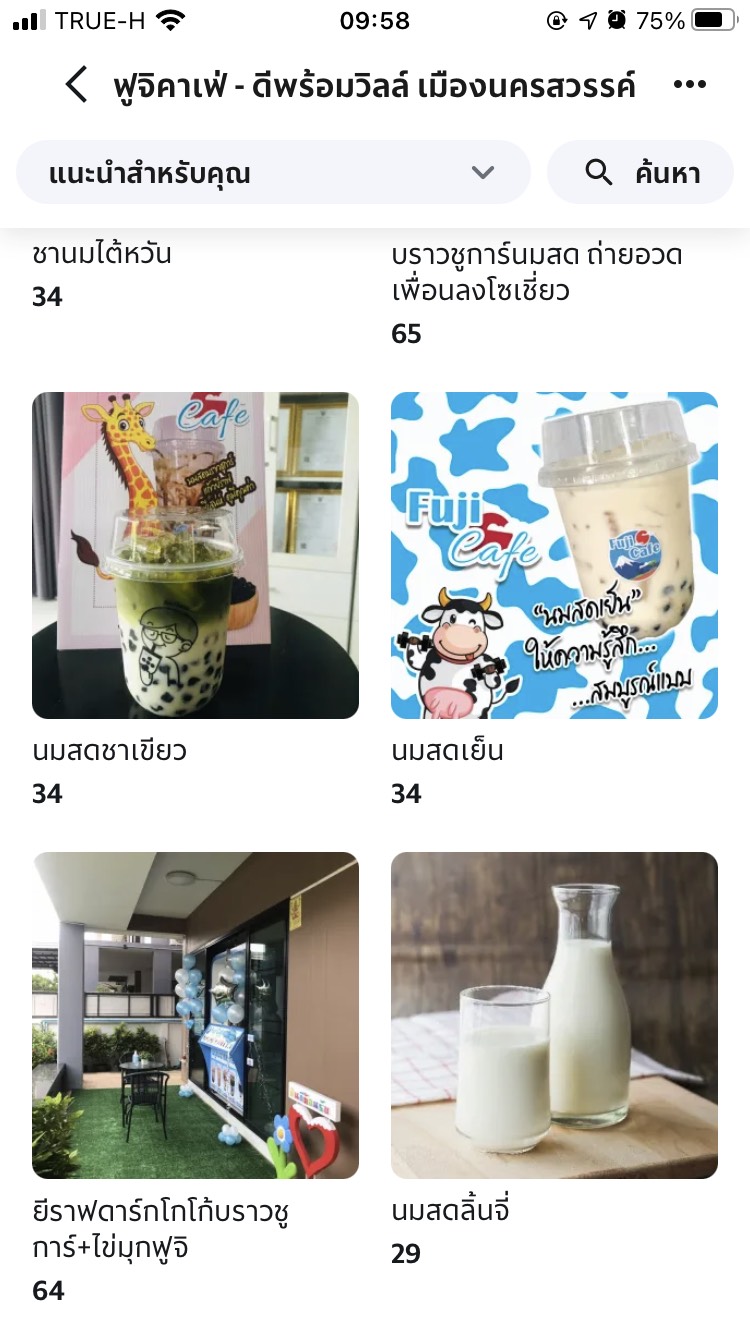Screen dimensions: 750x1334
Task: Go back from the ฟูจิคาเฟ่ store page
Action: (76, 85)
